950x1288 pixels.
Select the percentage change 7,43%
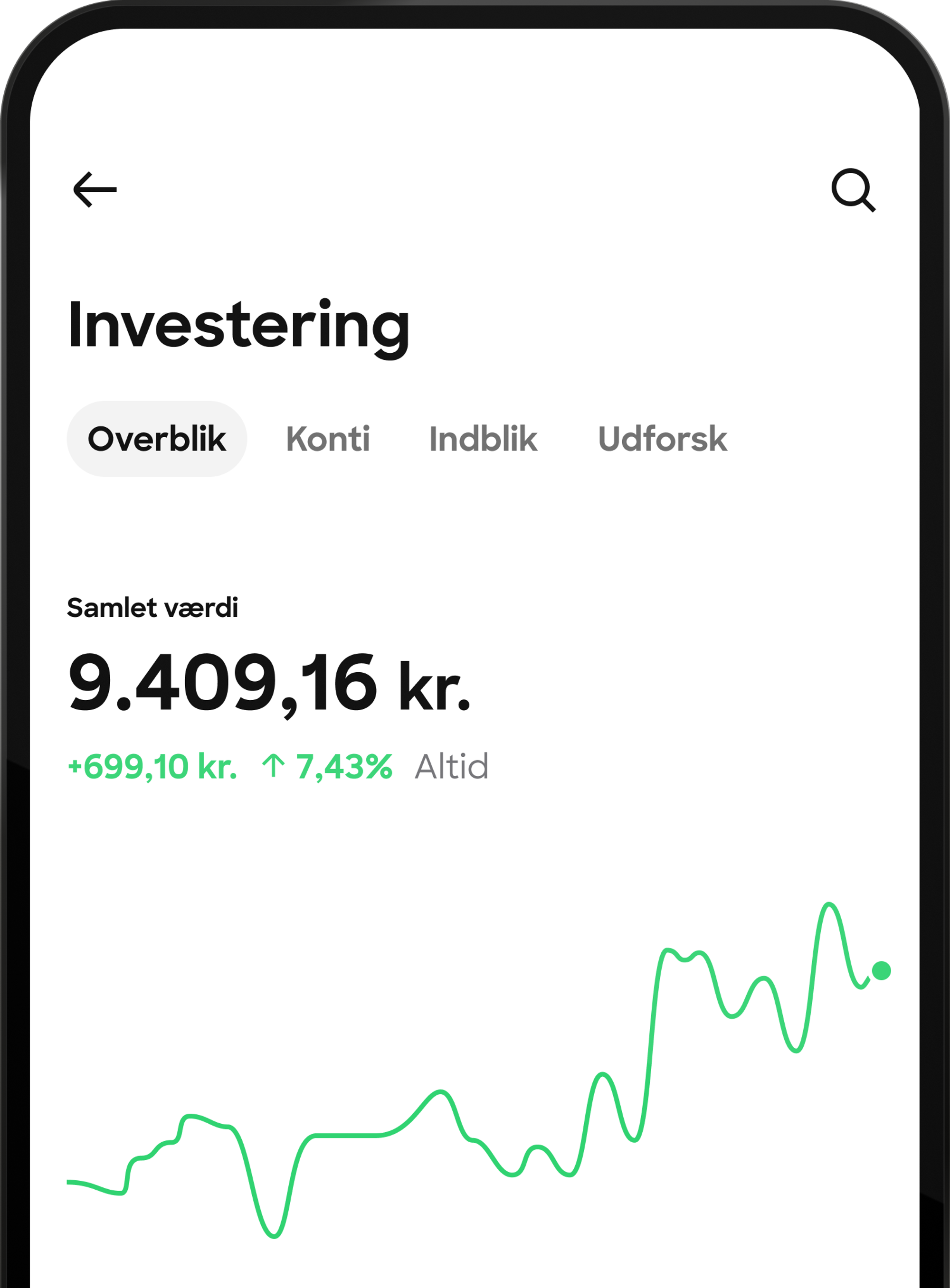coord(343,766)
